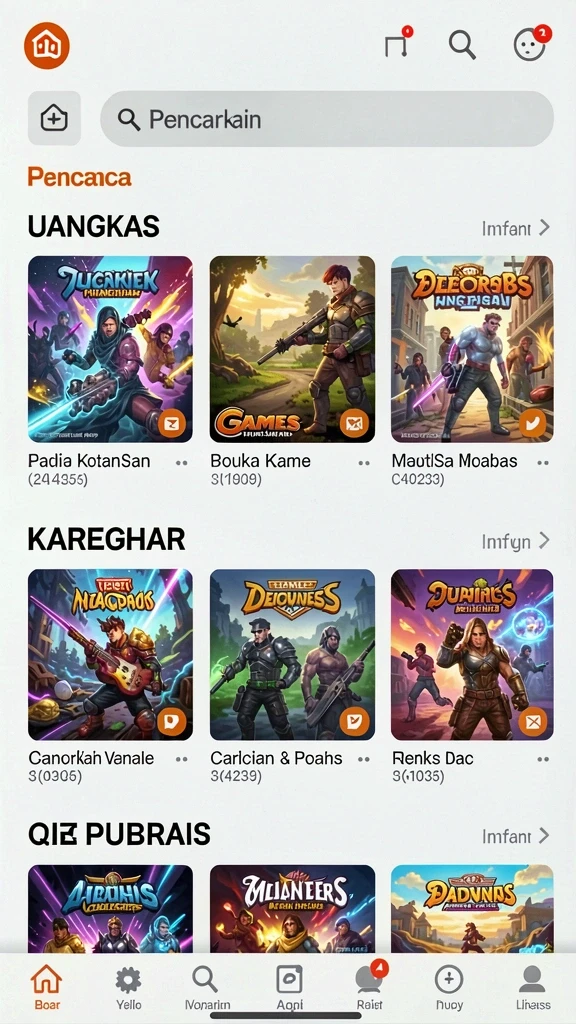Expand the KAREGHAR section with Imfyn

pyautogui.click(x=516, y=541)
